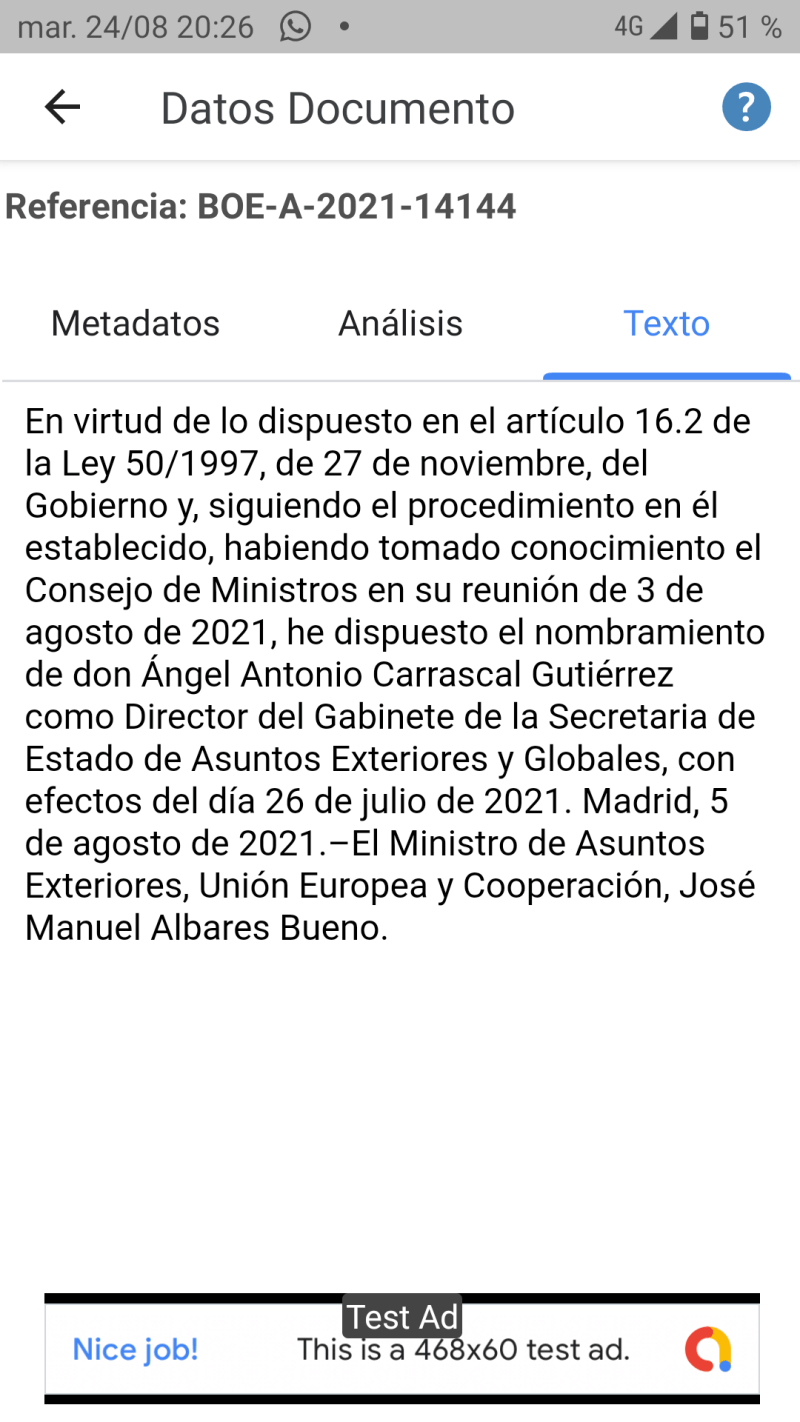Screen dimensions: 800x1422
Task: Switch to the Metadatos tab
Action: coord(135,324)
